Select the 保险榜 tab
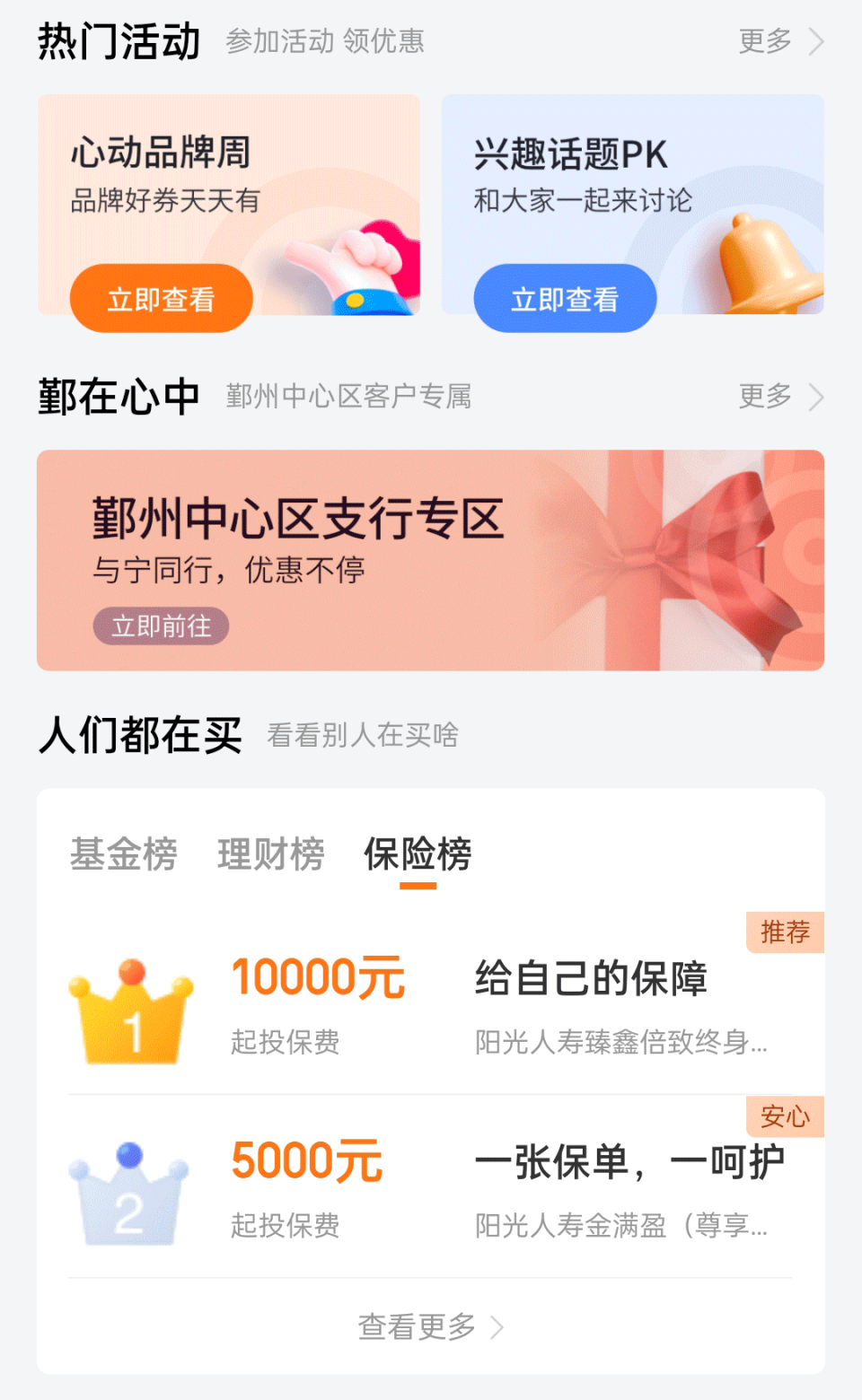Viewport: 862px width, 1400px height. (418, 853)
